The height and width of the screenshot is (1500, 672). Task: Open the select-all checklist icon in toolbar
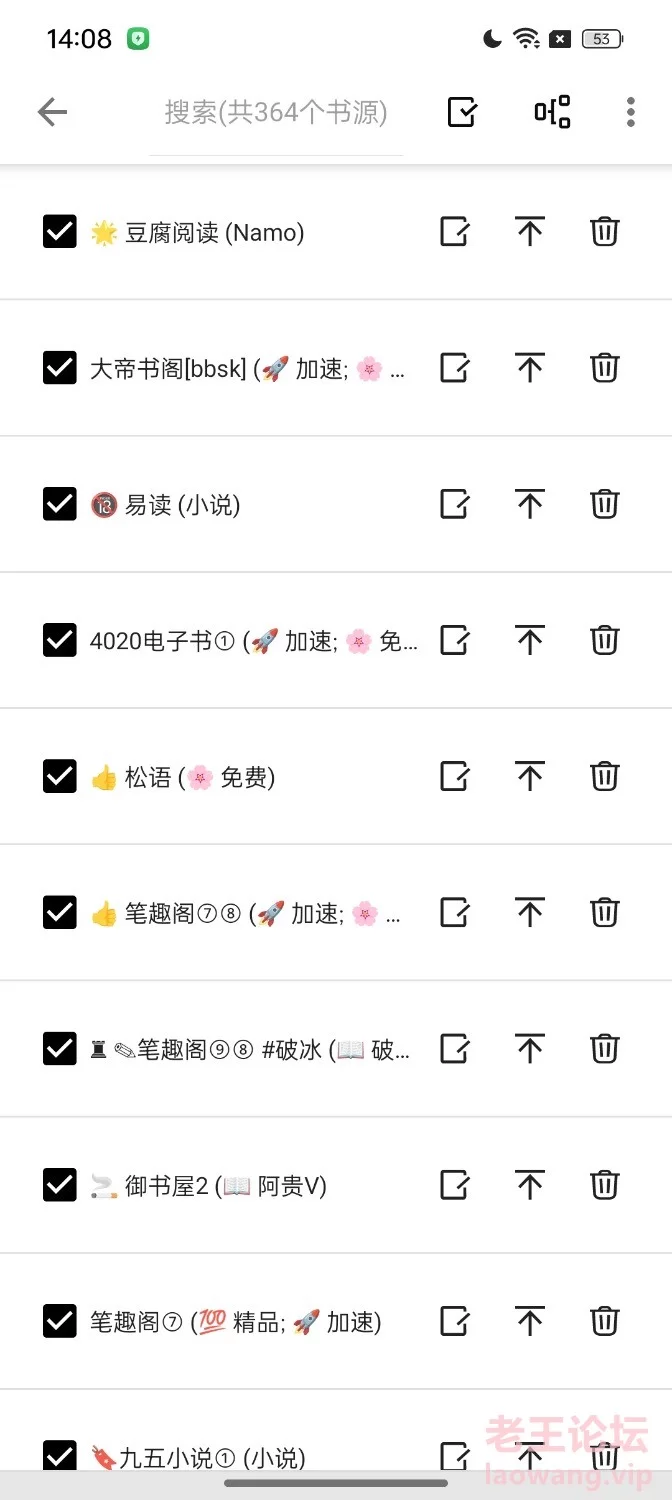click(461, 112)
